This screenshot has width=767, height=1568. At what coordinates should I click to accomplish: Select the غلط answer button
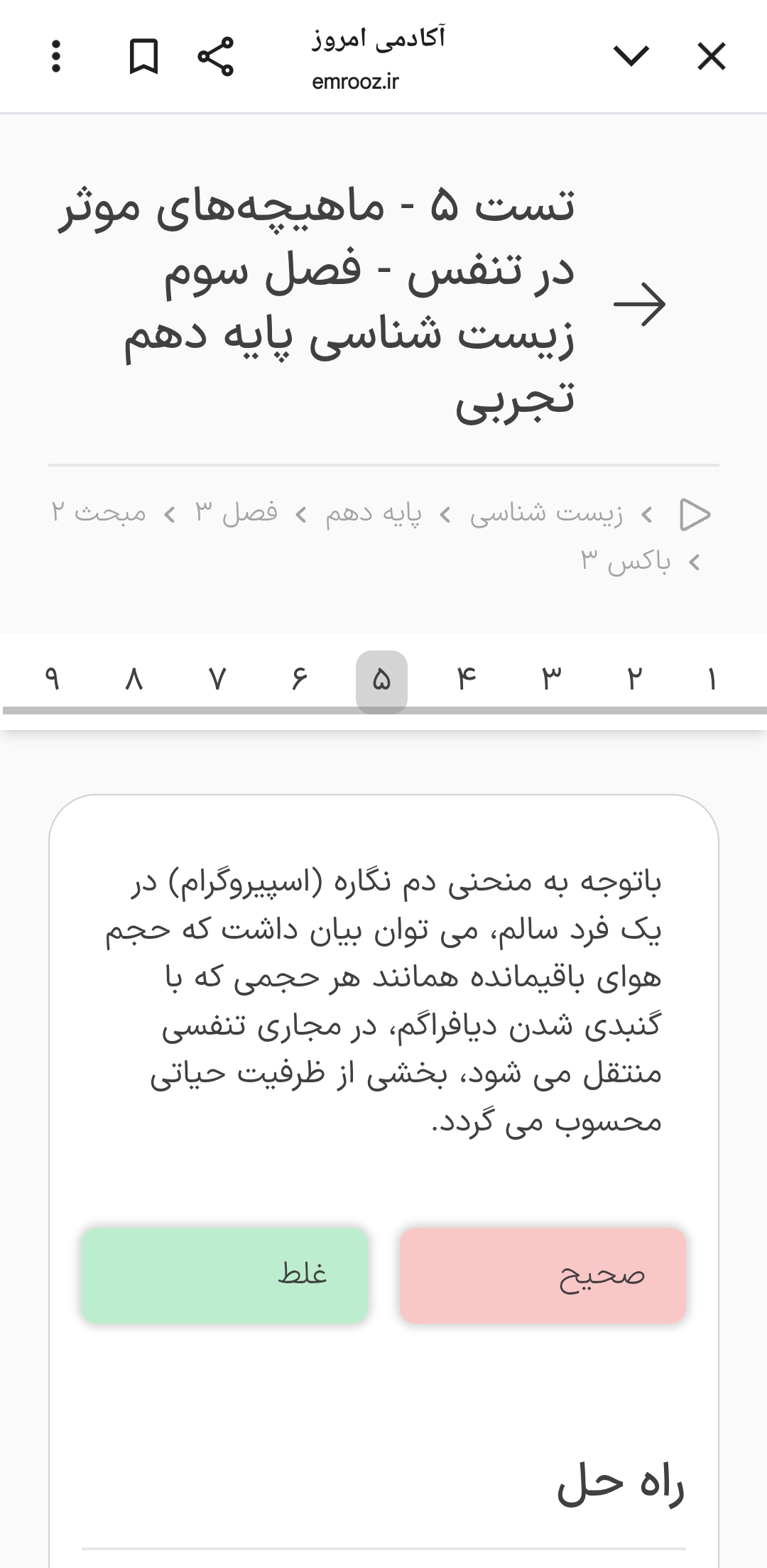[225, 1275]
